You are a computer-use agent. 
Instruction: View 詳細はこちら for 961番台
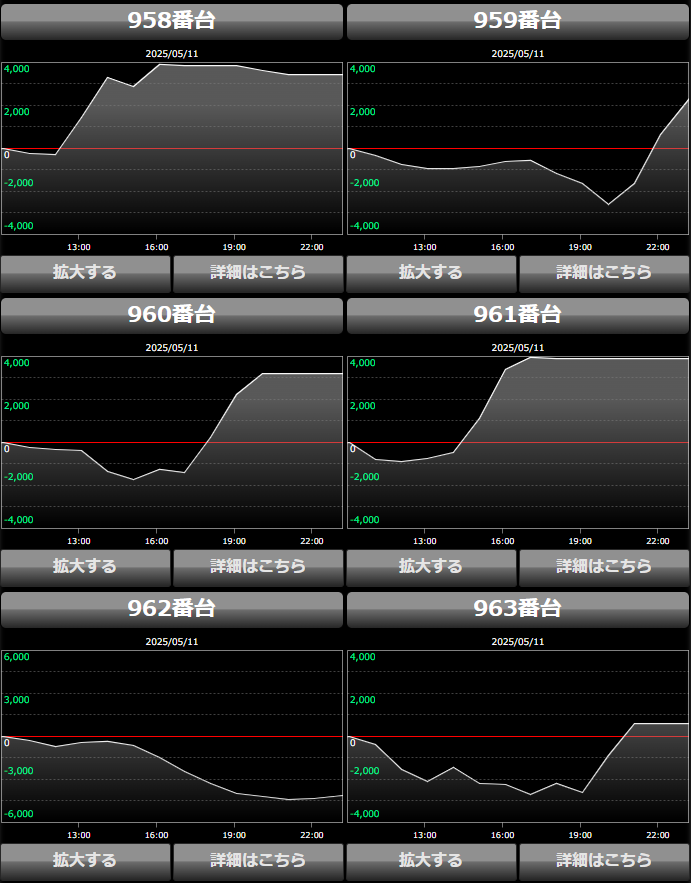click(x=604, y=566)
